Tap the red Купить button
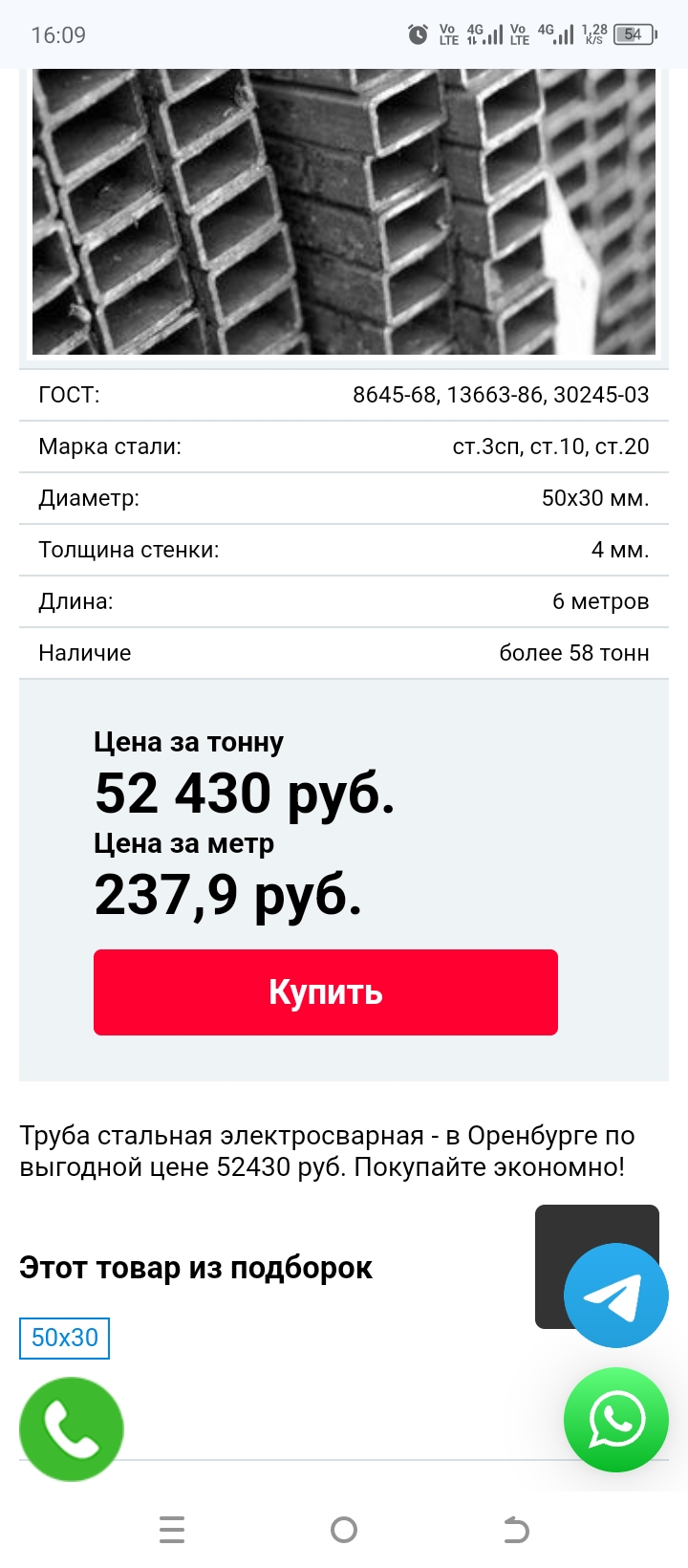Image resolution: width=688 pixels, height=1568 pixels. 325,991
